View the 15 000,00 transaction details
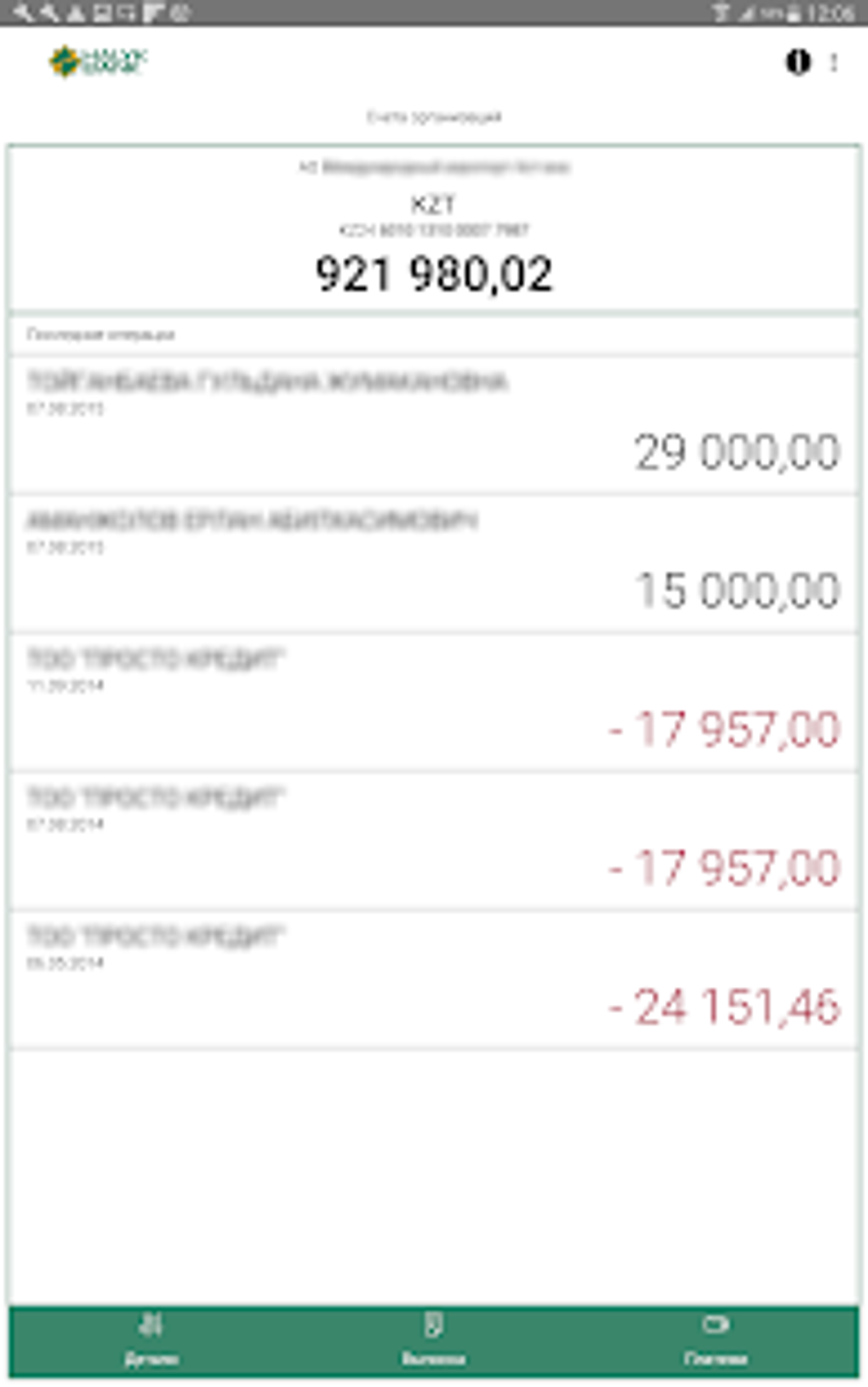 (x=434, y=564)
